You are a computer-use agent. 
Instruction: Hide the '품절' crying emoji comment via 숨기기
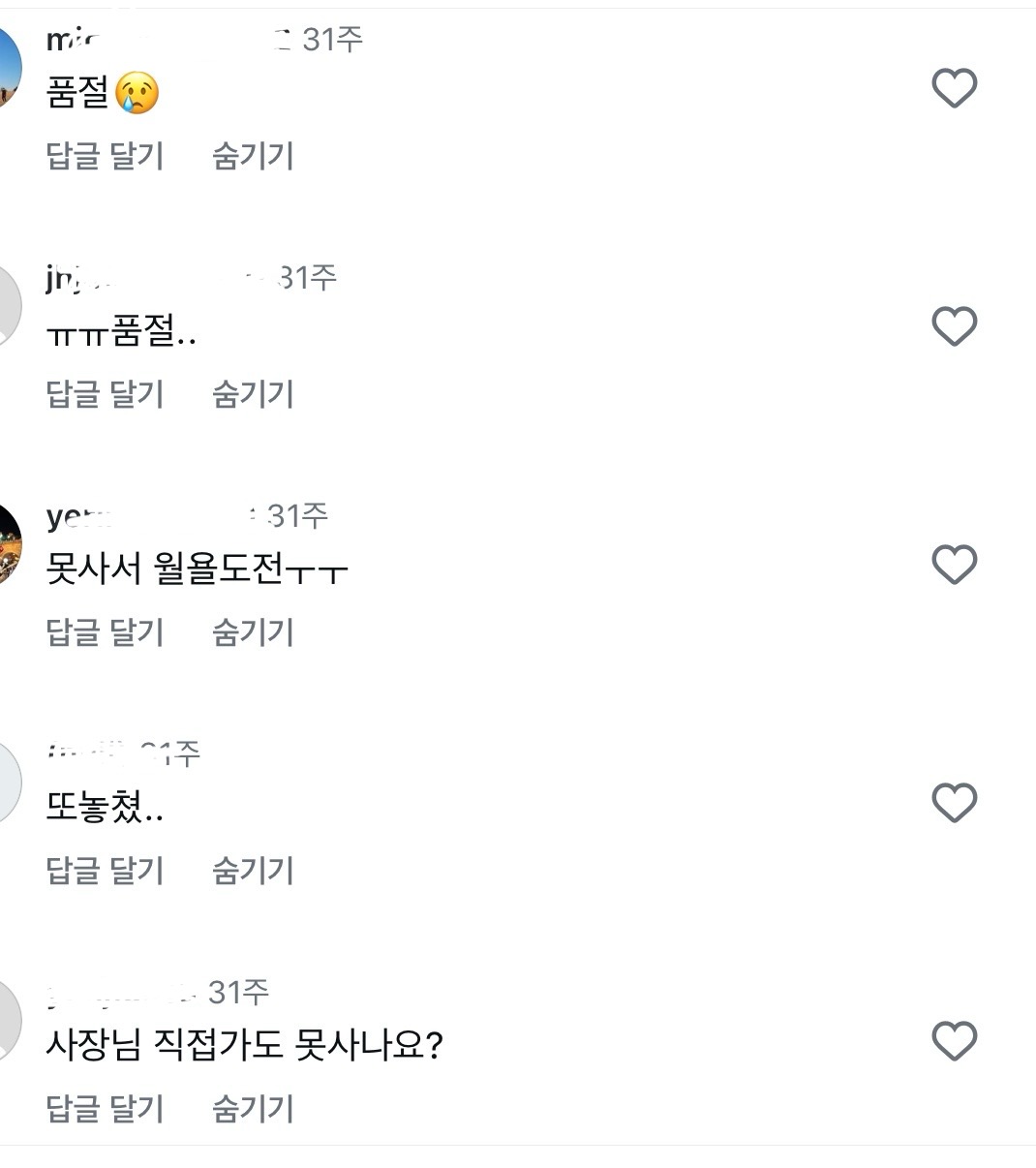(253, 156)
